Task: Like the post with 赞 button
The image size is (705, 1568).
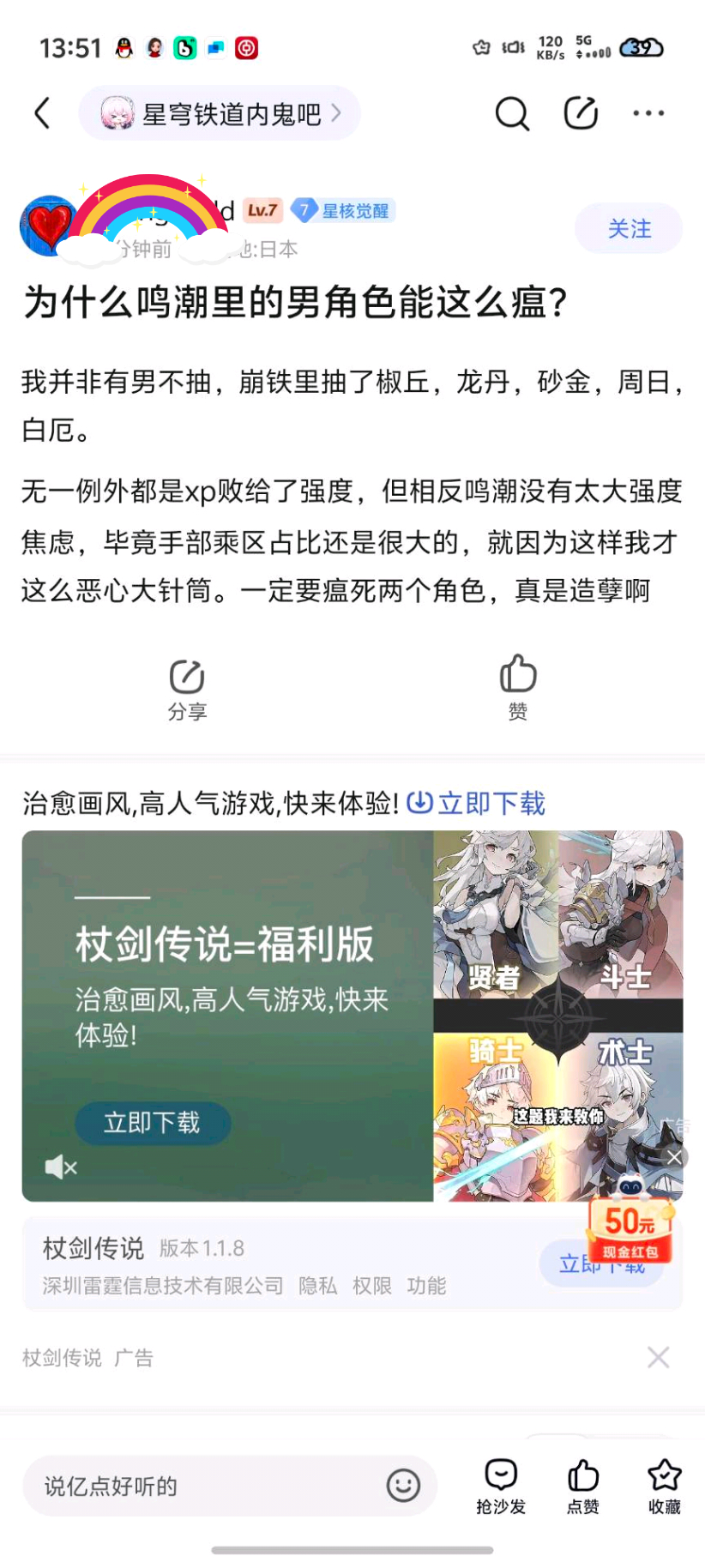Action: click(518, 686)
